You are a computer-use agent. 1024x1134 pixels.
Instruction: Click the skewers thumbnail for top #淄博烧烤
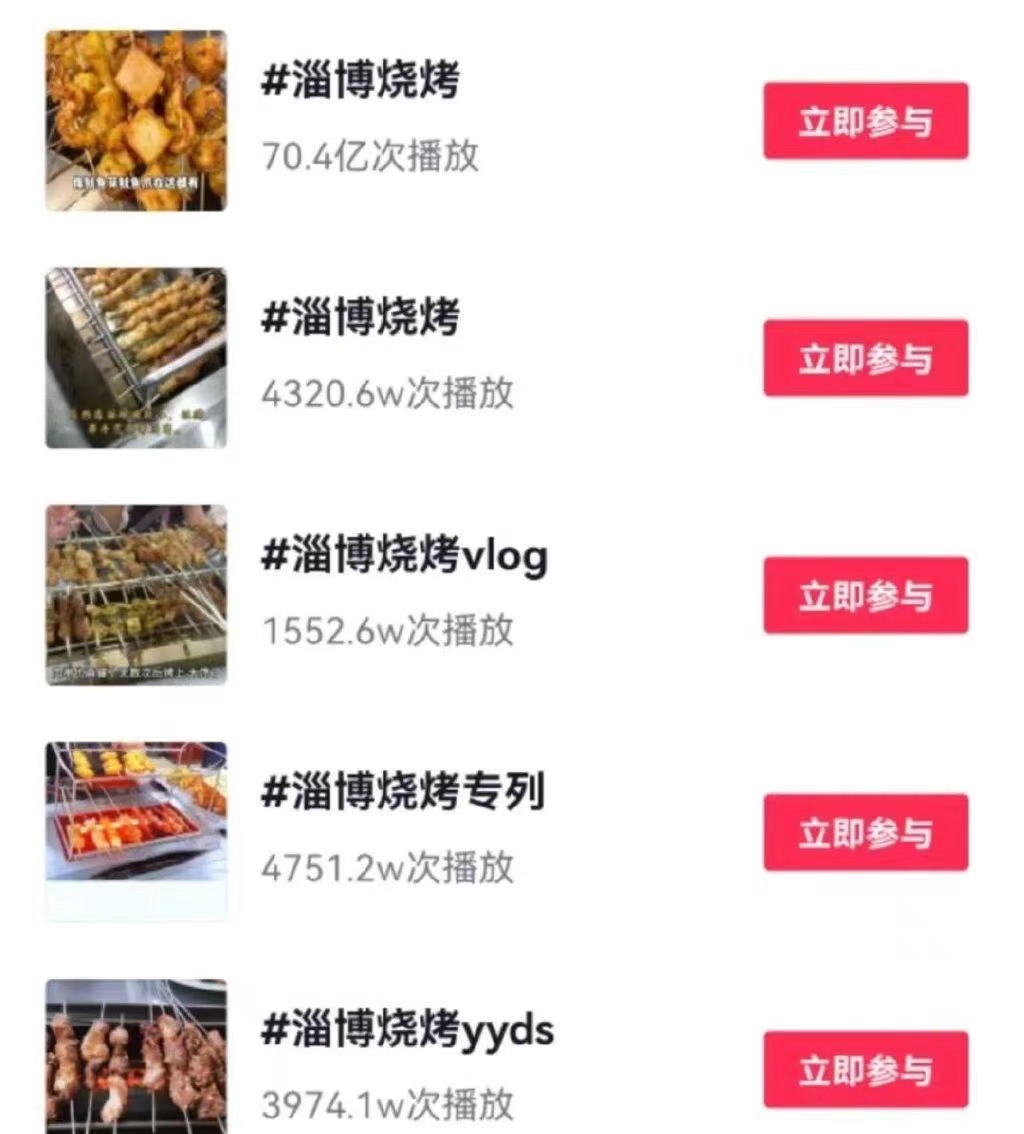point(138,120)
